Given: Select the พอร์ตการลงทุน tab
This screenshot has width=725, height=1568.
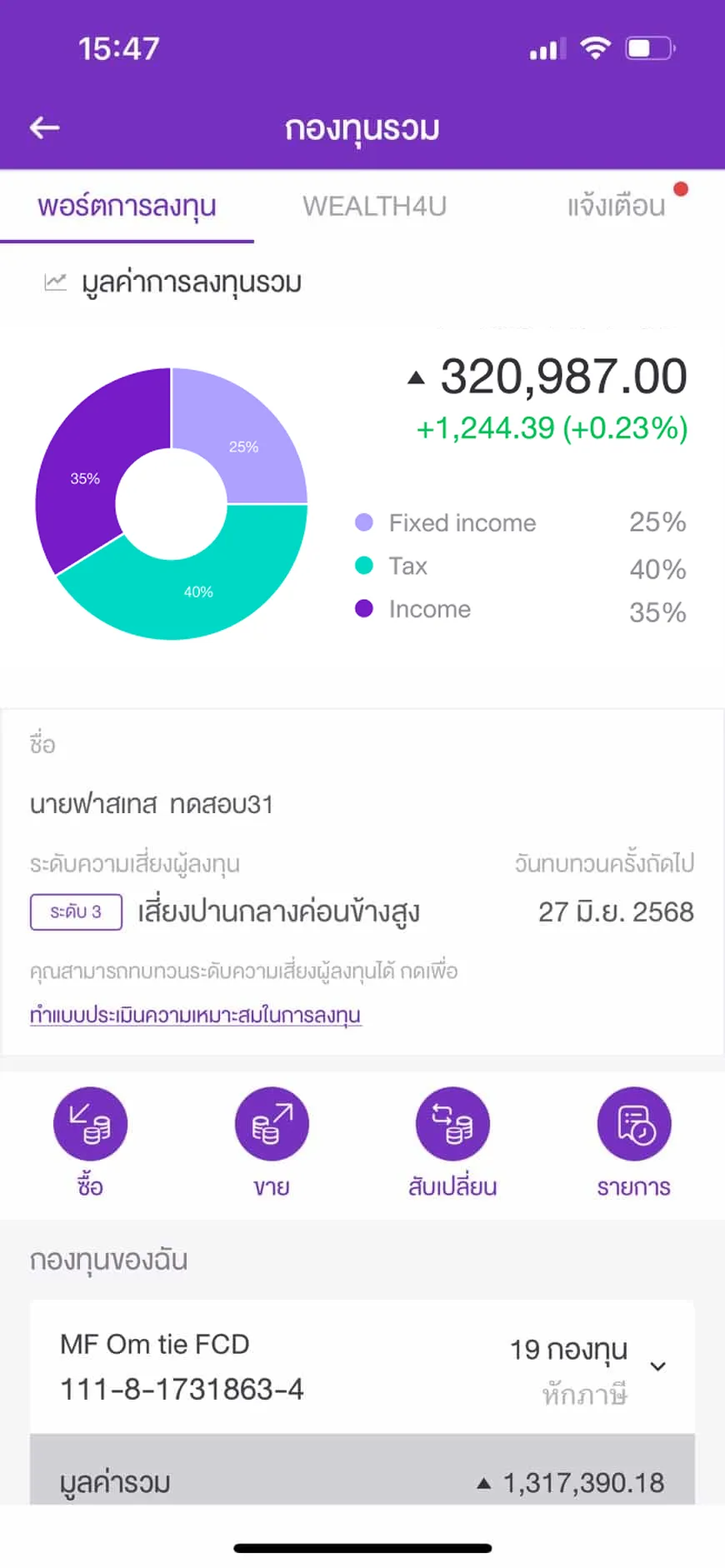Looking at the screenshot, I should click(127, 206).
